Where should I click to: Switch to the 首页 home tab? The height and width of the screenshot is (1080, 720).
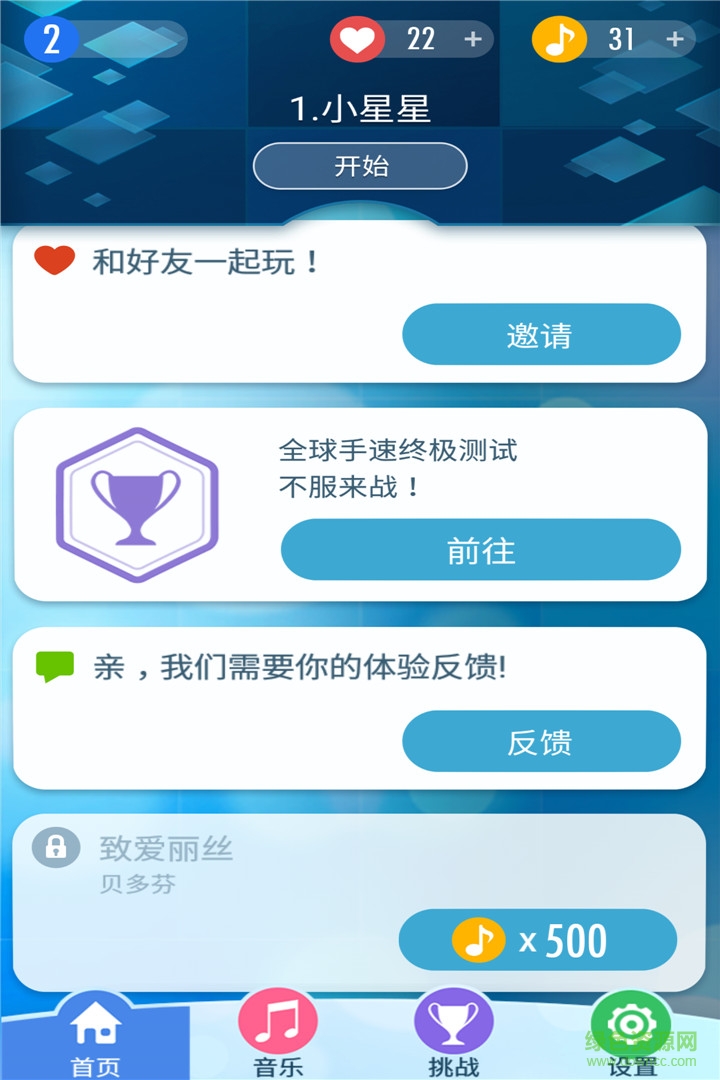tap(94, 1030)
